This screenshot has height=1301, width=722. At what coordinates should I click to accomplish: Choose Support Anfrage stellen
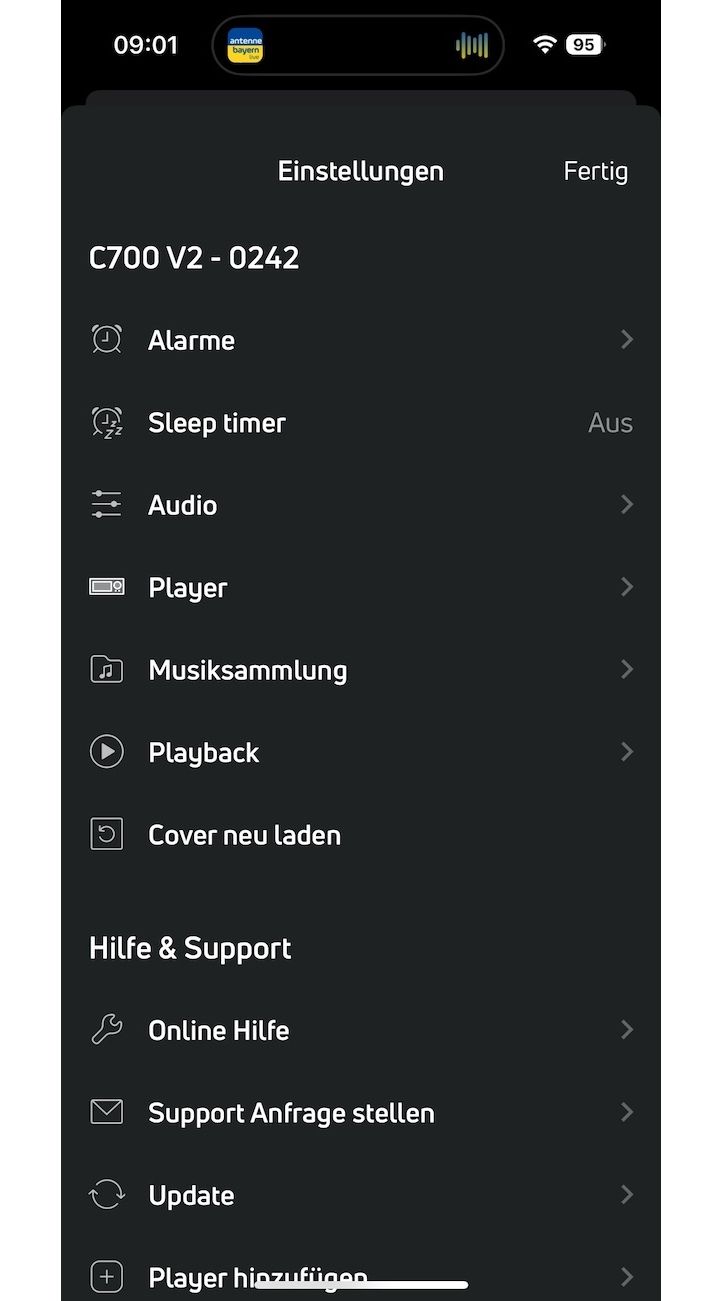pos(360,1113)
